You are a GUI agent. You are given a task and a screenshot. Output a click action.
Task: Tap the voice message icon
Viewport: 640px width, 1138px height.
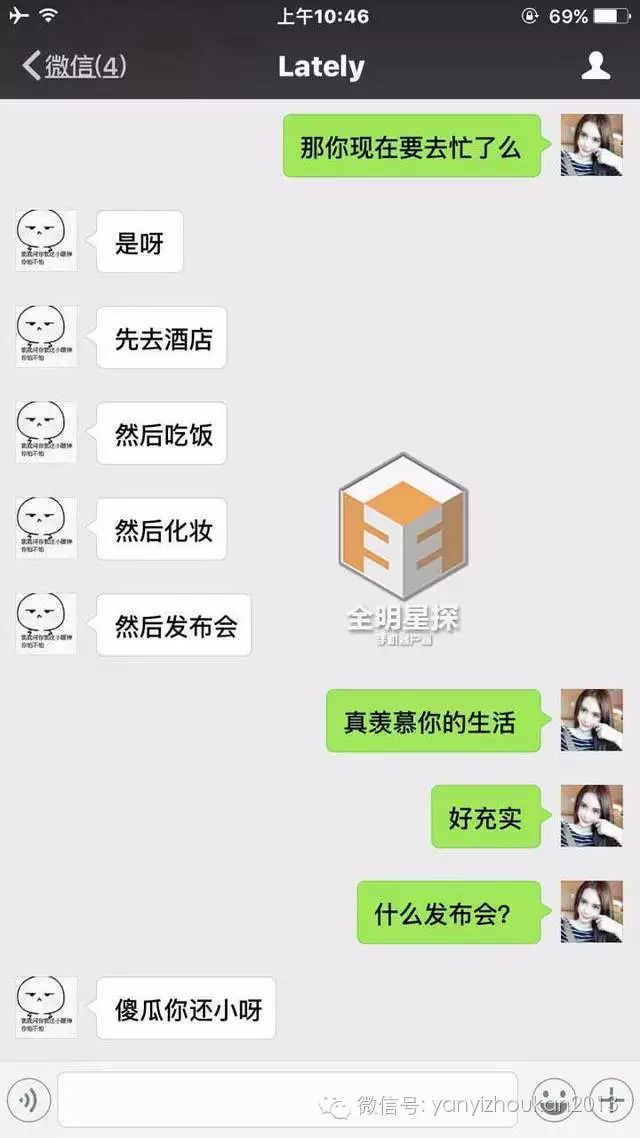(x=28, y=1100)
